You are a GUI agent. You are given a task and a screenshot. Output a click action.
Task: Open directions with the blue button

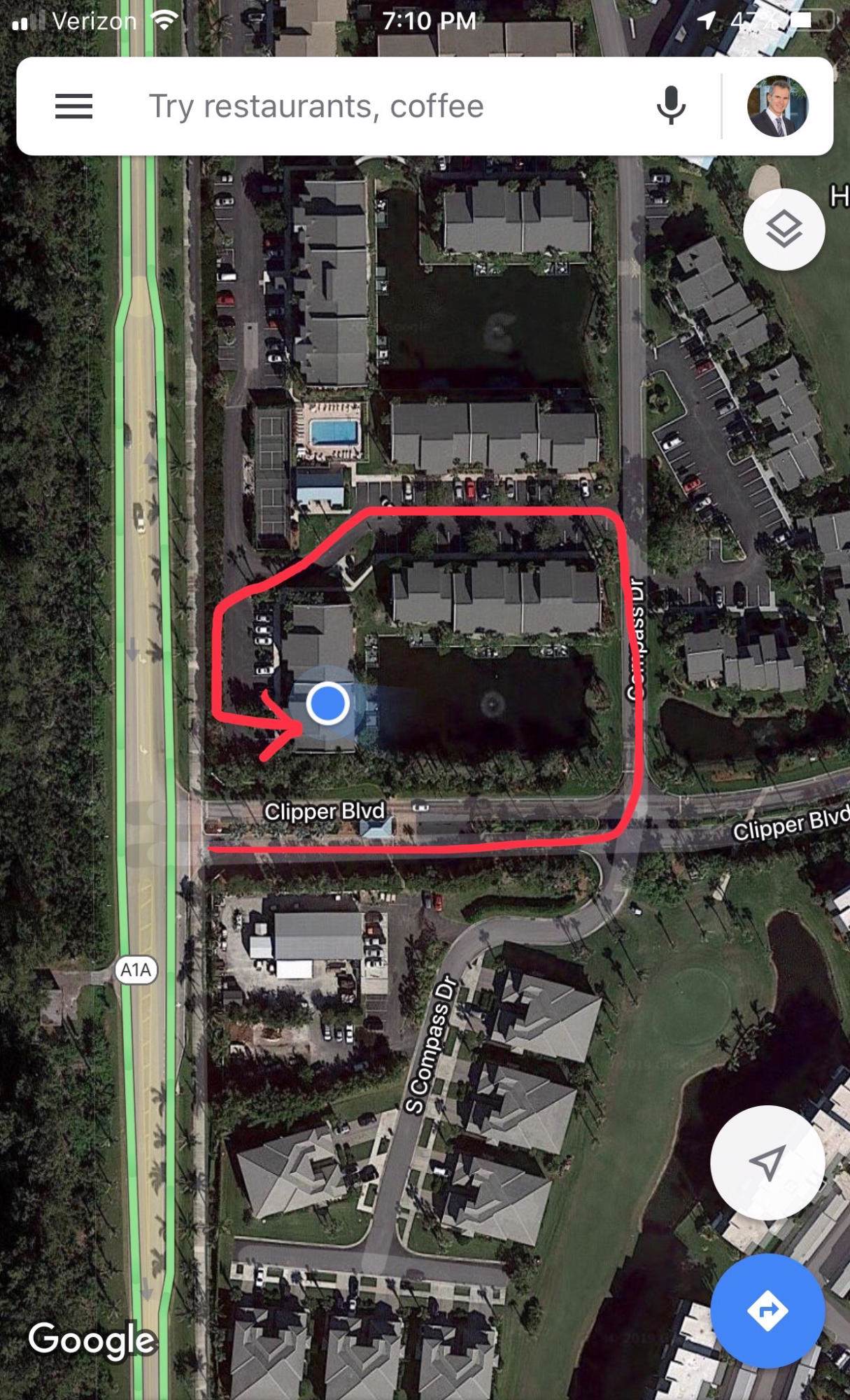pyautogui.click(x=767, y=1310)
